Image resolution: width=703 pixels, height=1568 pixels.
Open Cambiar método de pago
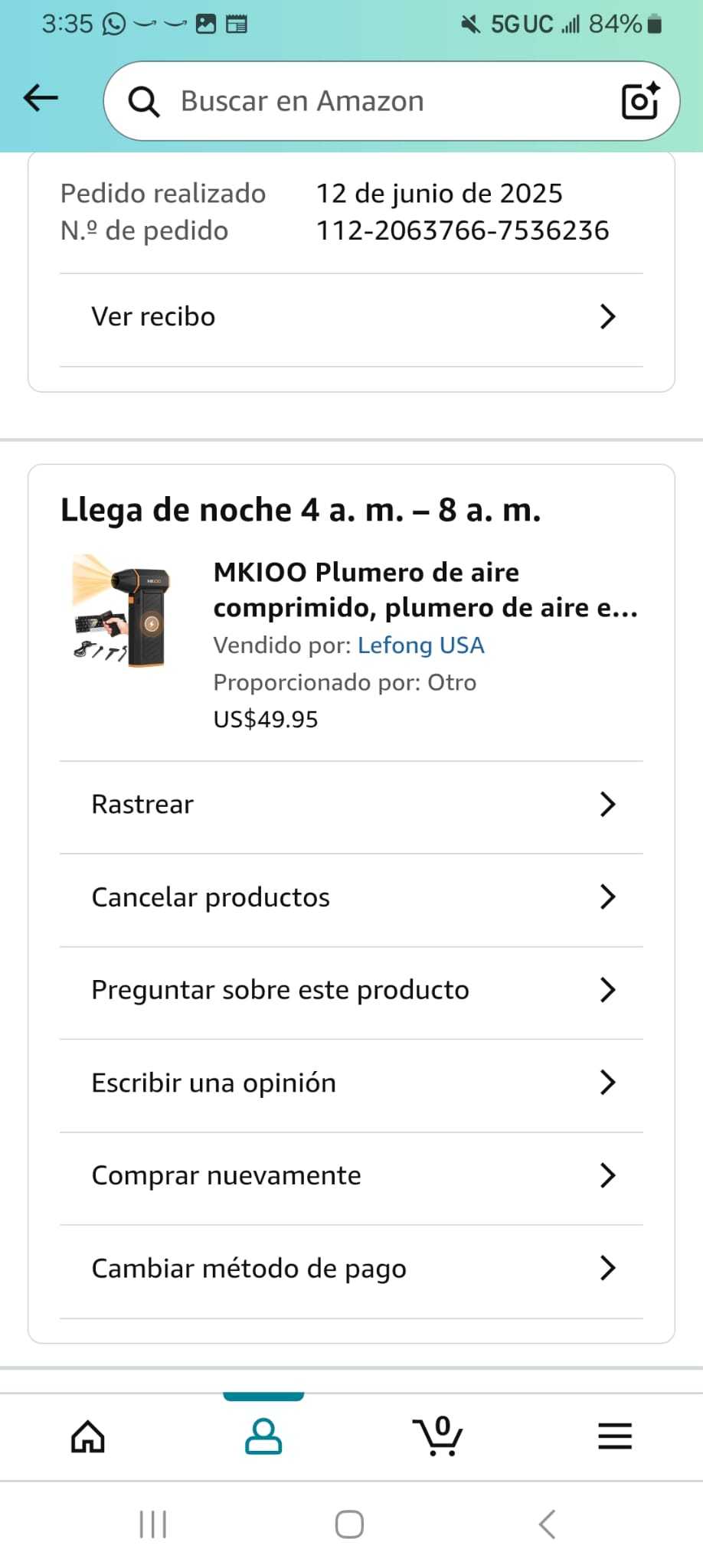[x=351, y=1269]
